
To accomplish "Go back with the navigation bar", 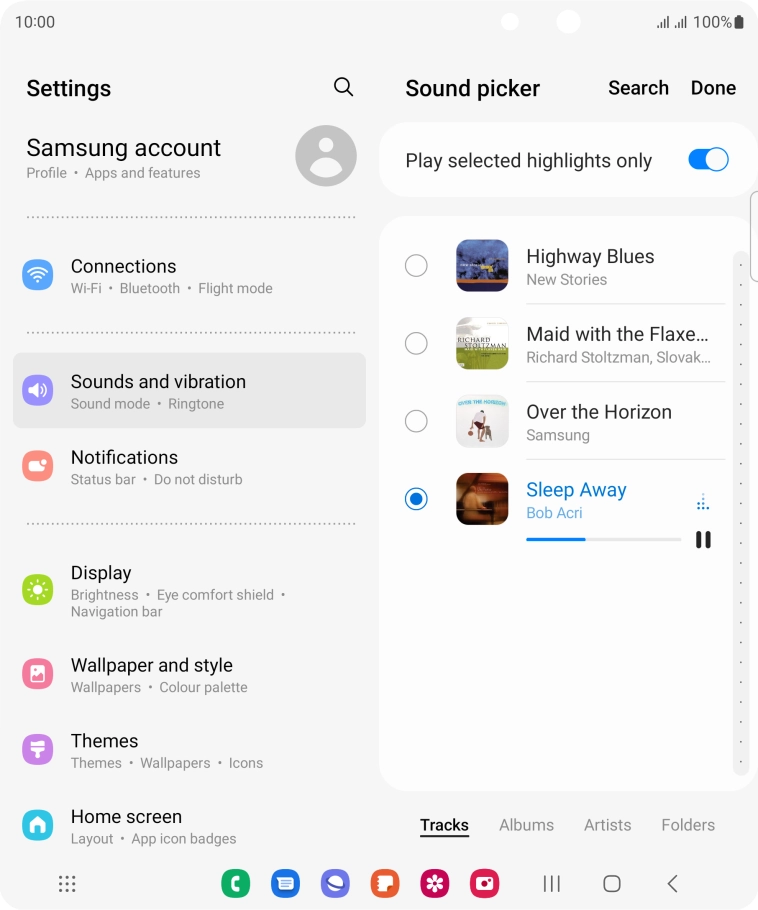I will point(672,883).
